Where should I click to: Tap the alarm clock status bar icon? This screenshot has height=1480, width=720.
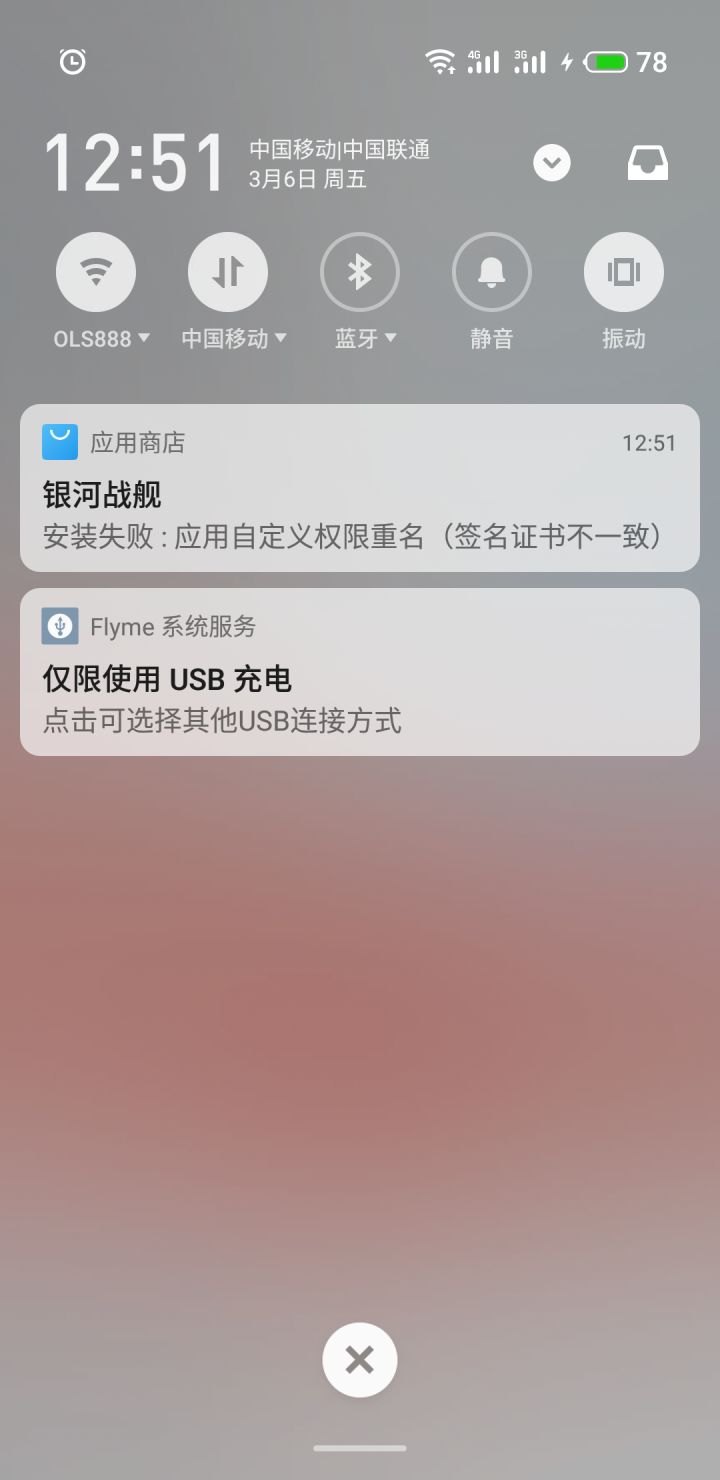pos(71,61)
